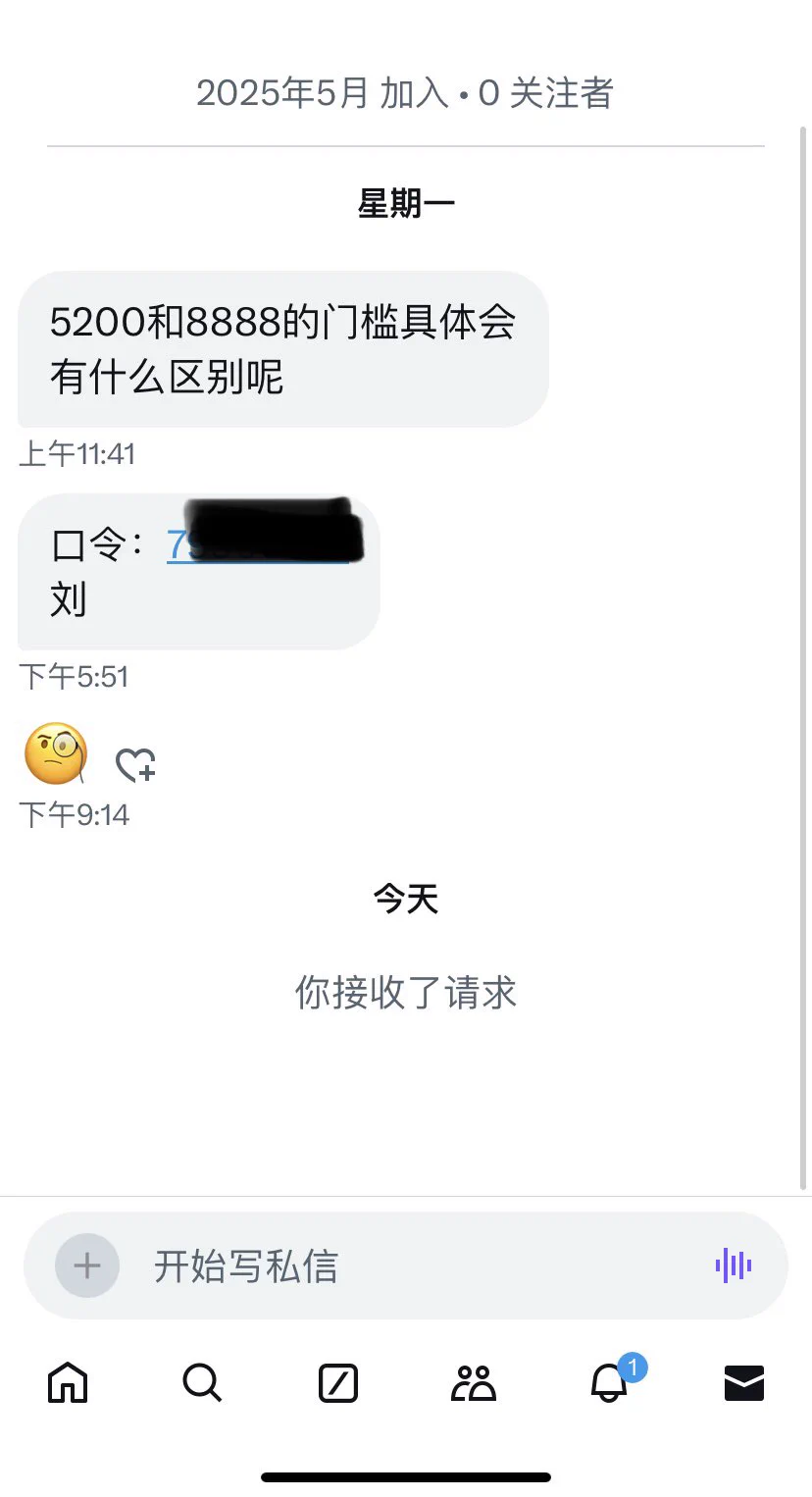Open the Messages envelope tab
Viewport: 812px width, 1497px height.
pos(743,1383)
